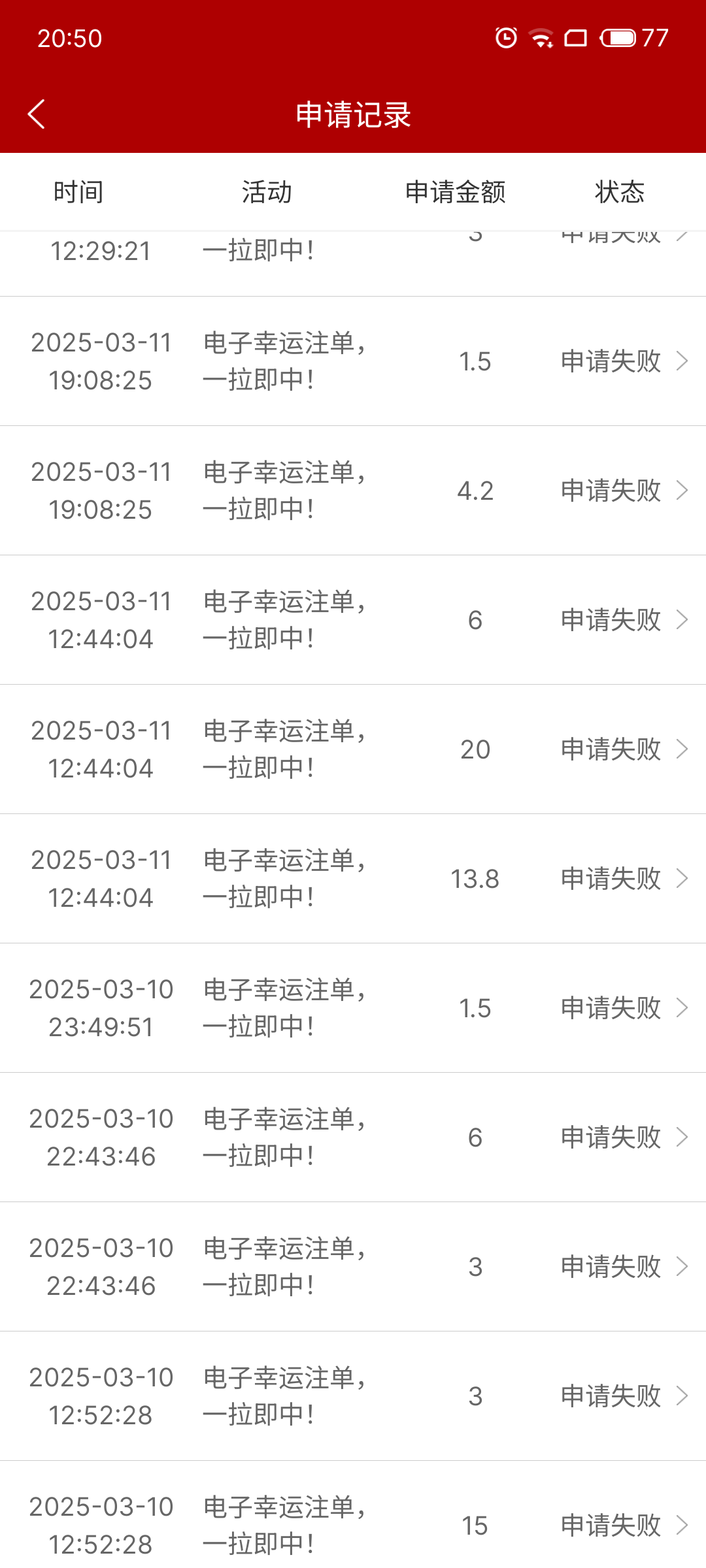
Task: Open the 2025-03-10 23:49:51 record
Action: click(x=353, y=1008)
